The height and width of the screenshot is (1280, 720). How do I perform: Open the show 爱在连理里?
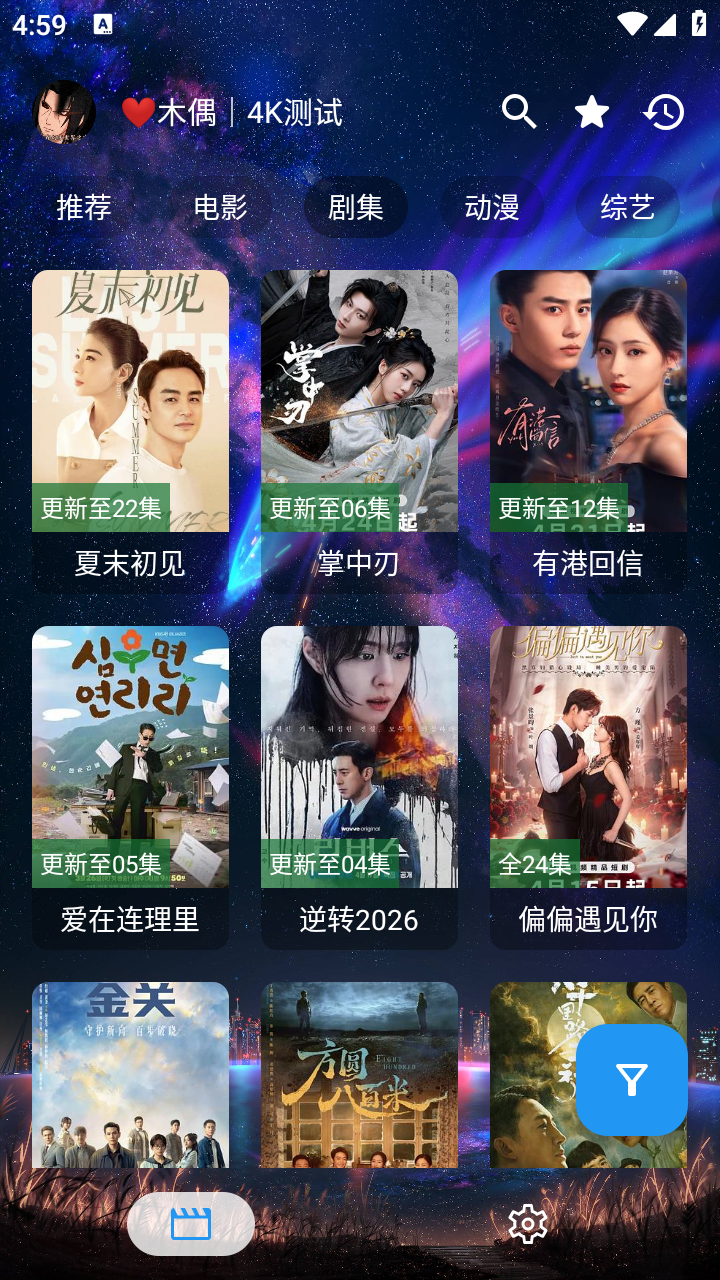pyautogui.click(x=130, y=786)
